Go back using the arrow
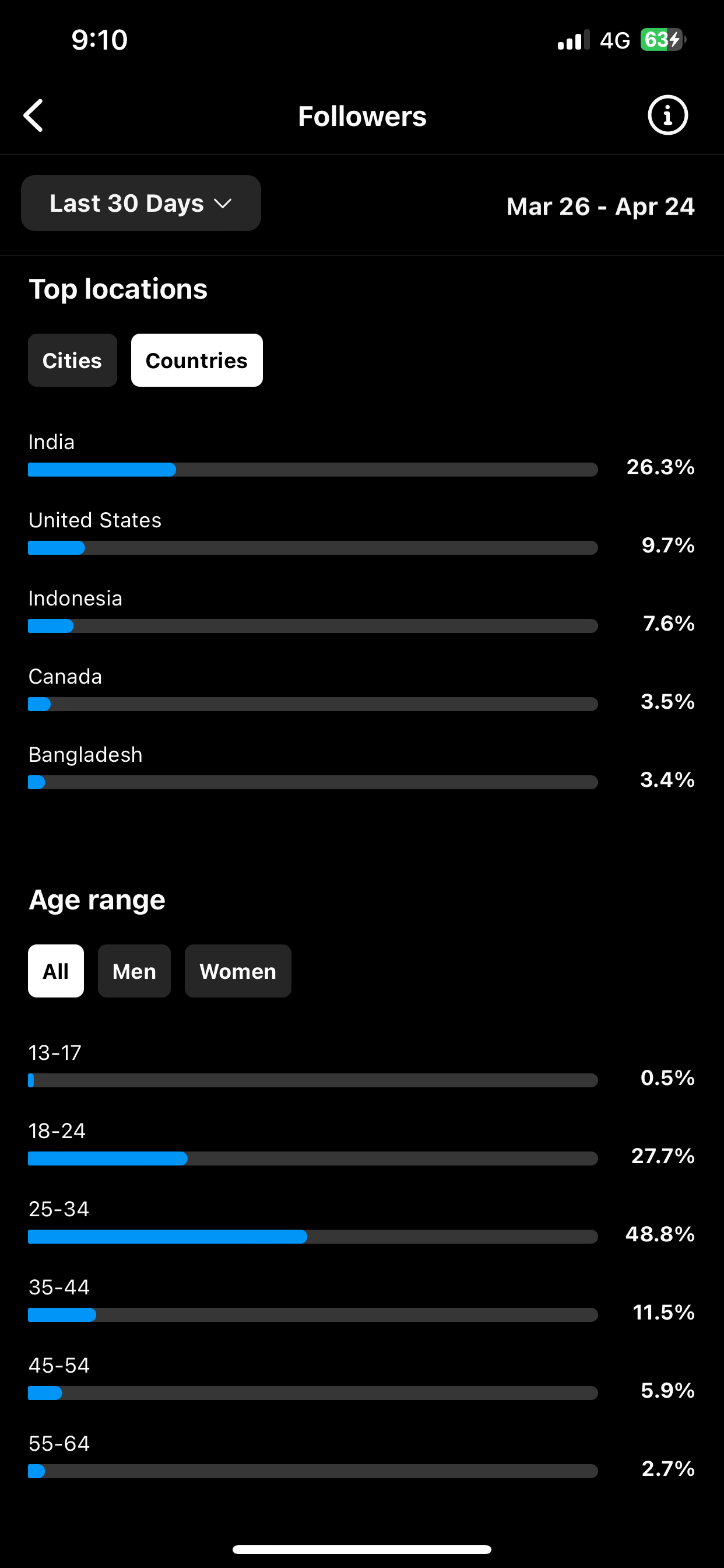 coord(33,115)
